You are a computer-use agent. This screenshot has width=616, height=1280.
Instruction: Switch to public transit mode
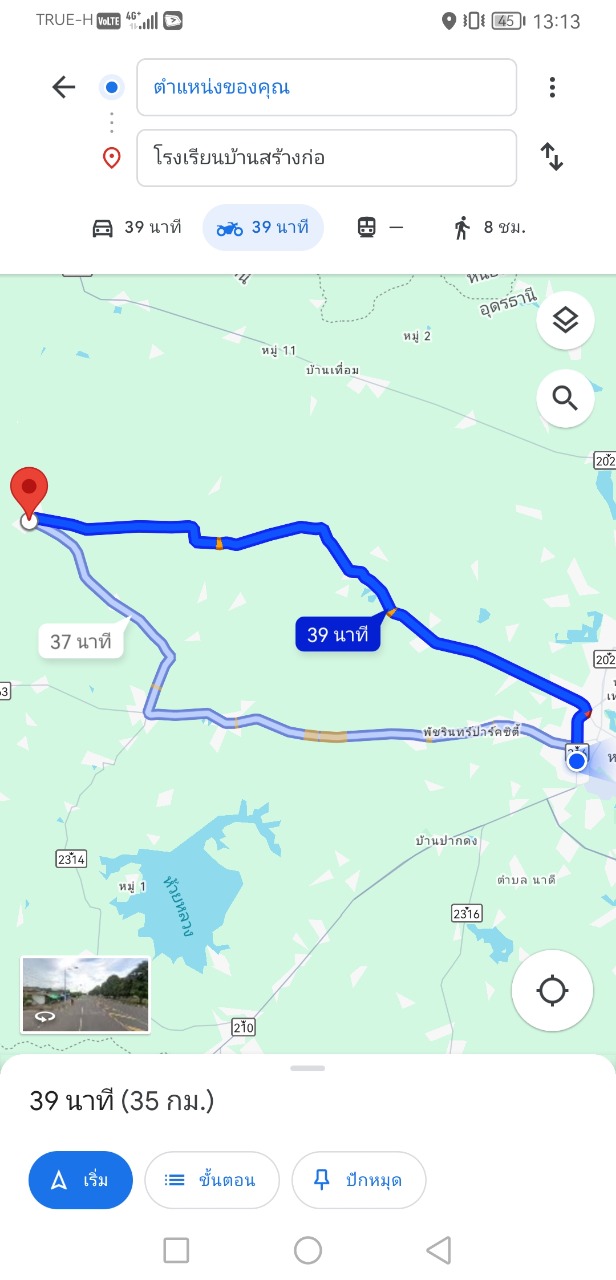tap(381, 228)
